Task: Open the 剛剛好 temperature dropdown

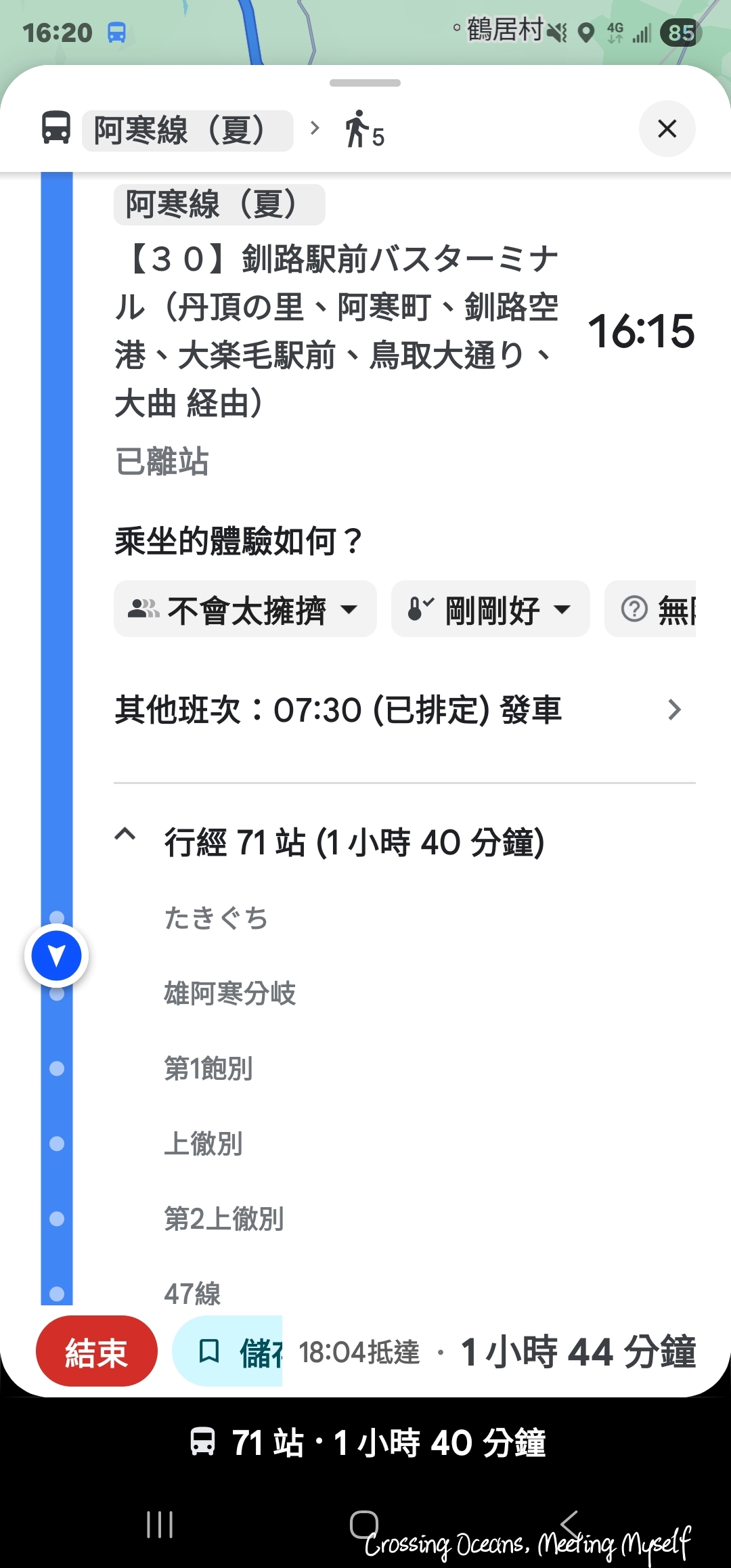Action: pyautogui.click(x=490, y=609)
